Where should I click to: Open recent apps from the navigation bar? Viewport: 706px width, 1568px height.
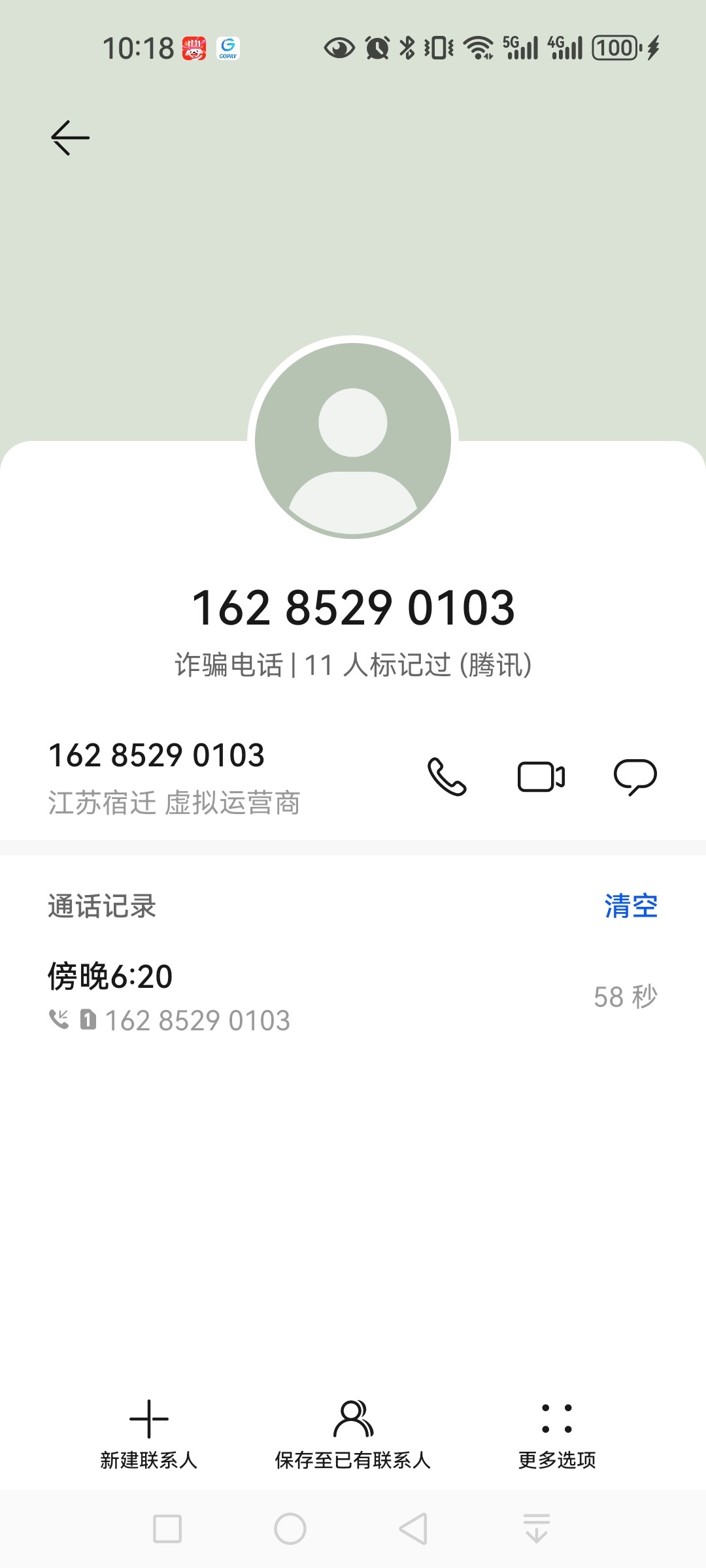point(167,1529)
